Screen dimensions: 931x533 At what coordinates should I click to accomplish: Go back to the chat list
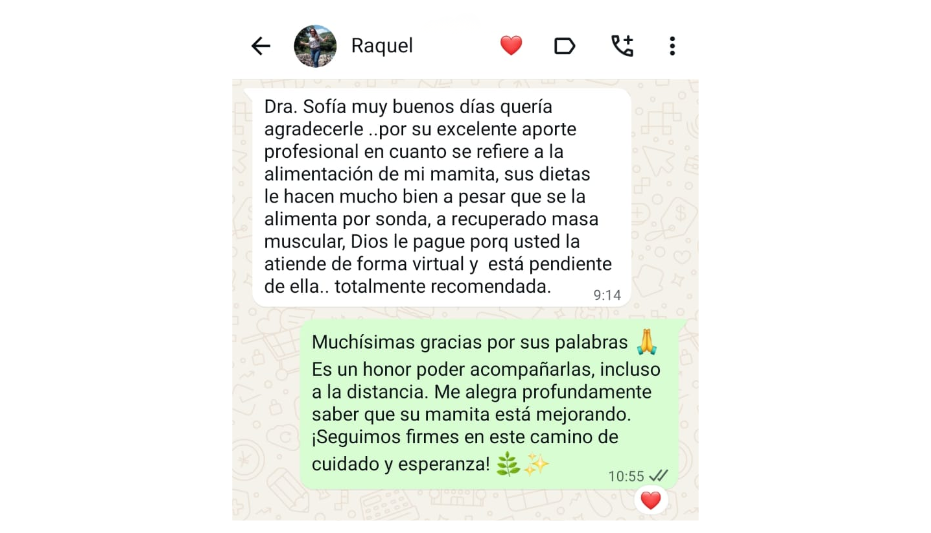pyautogui.click(x=261, y=46)
